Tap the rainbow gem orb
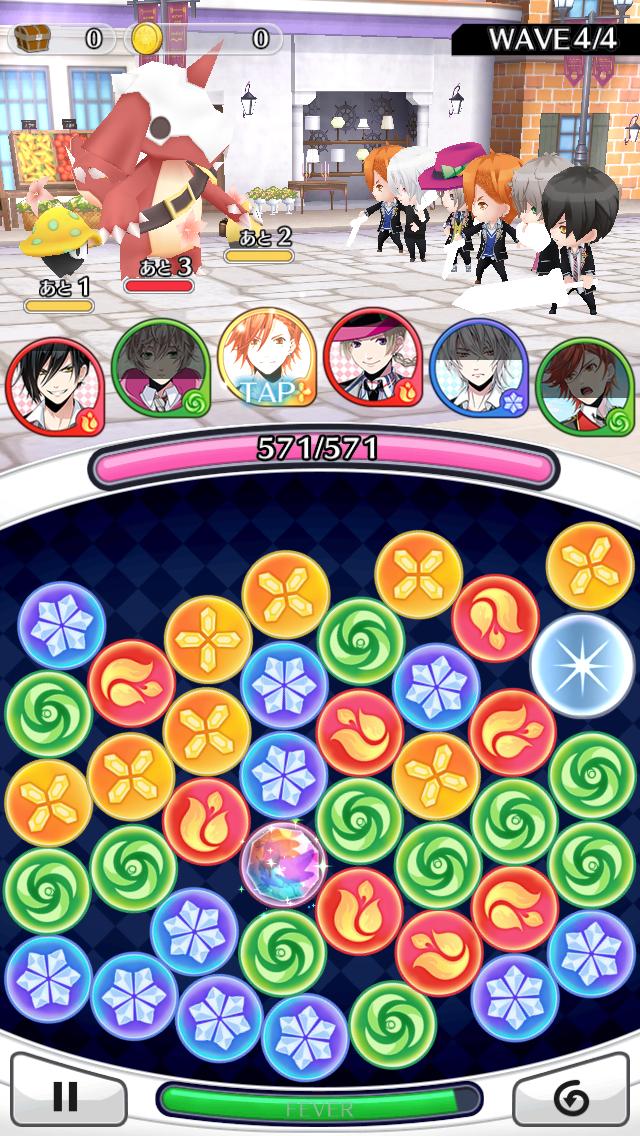 click(284, 865)
